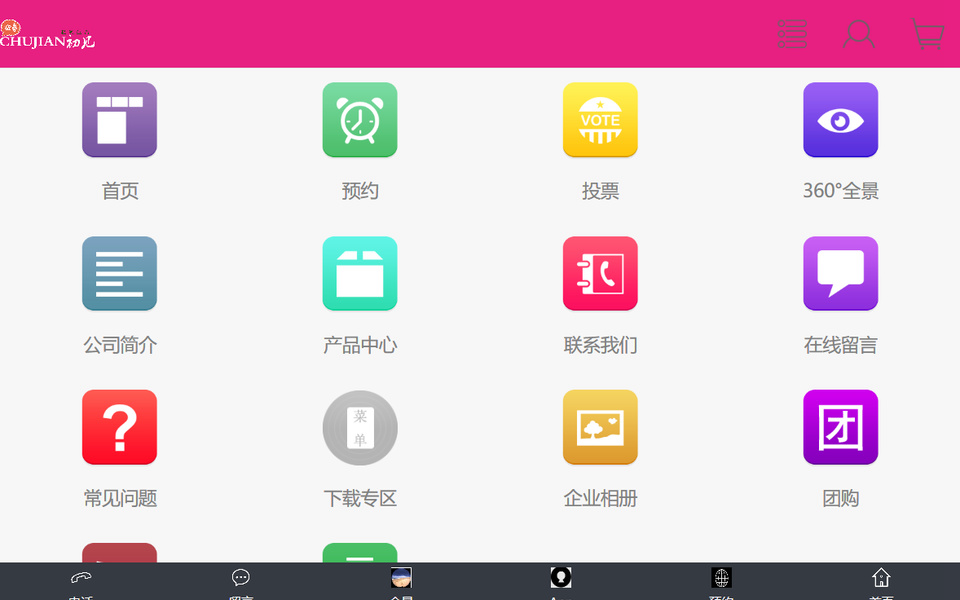Image resolution: width=960 pixels, height=600 pixels.
Task: Go to 产品中心 product center
Action: pos(360,274)
